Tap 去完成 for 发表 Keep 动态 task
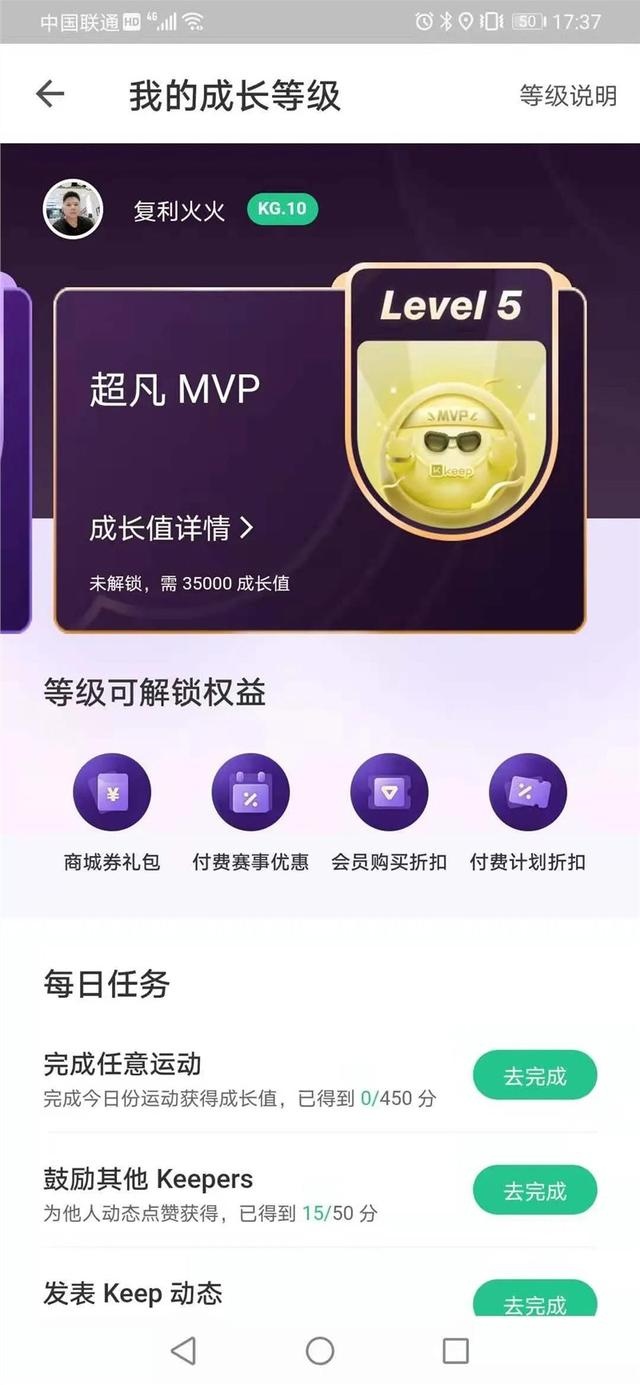 tap(534, 1300)
